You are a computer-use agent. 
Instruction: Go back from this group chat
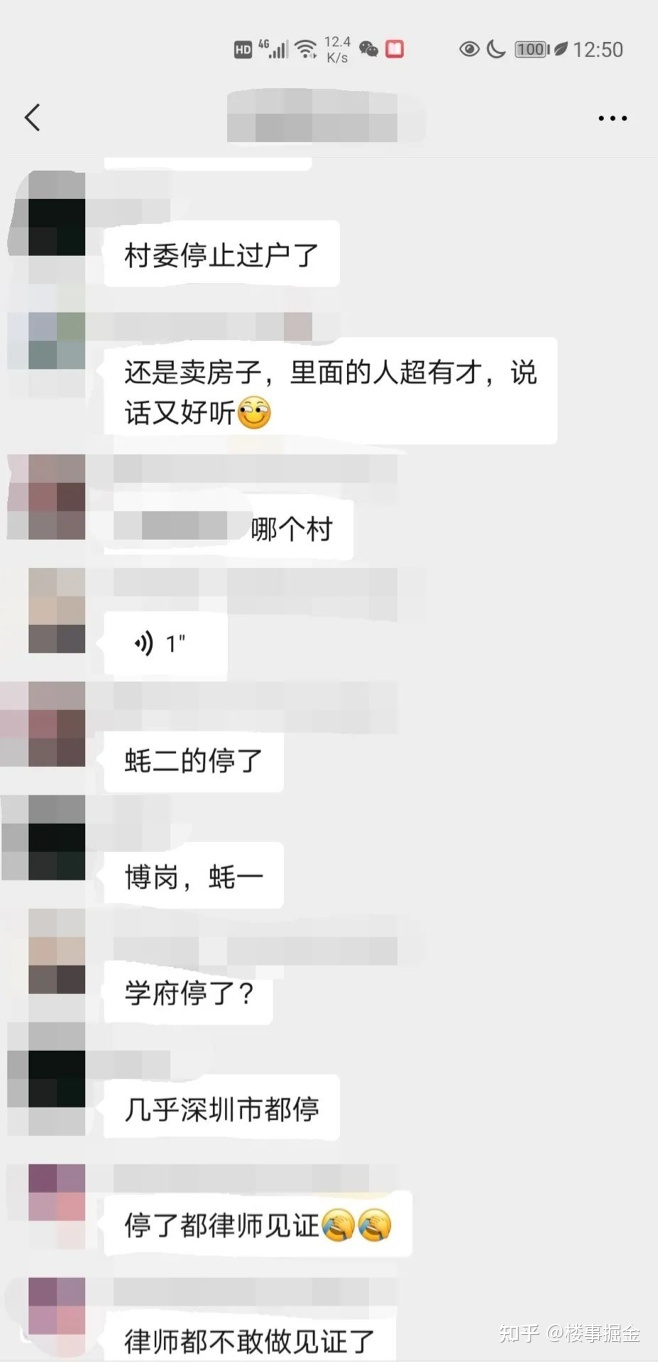[x=33, y=118]
